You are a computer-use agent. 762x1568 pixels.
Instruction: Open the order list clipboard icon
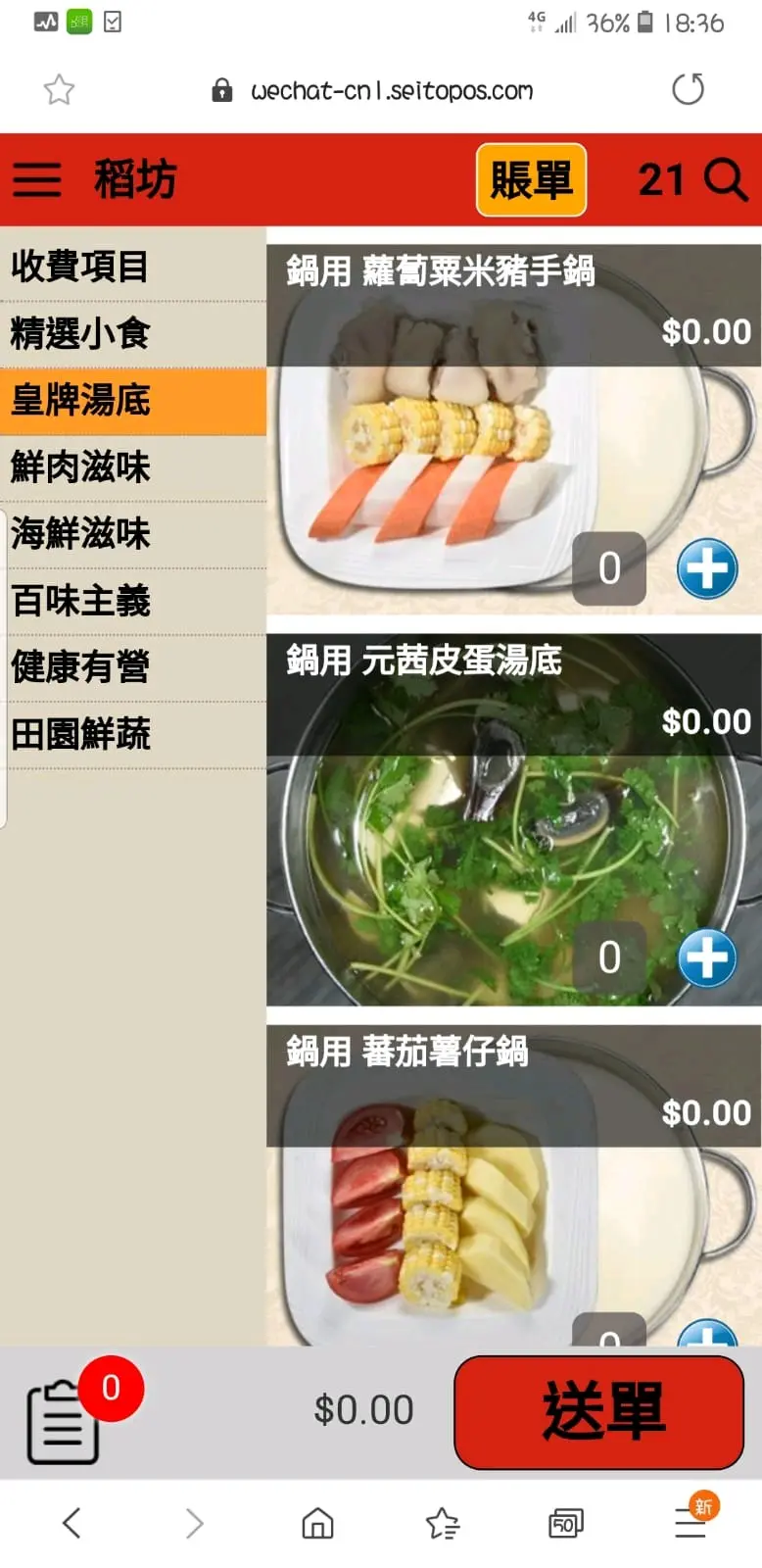[x=64, y=1420]
